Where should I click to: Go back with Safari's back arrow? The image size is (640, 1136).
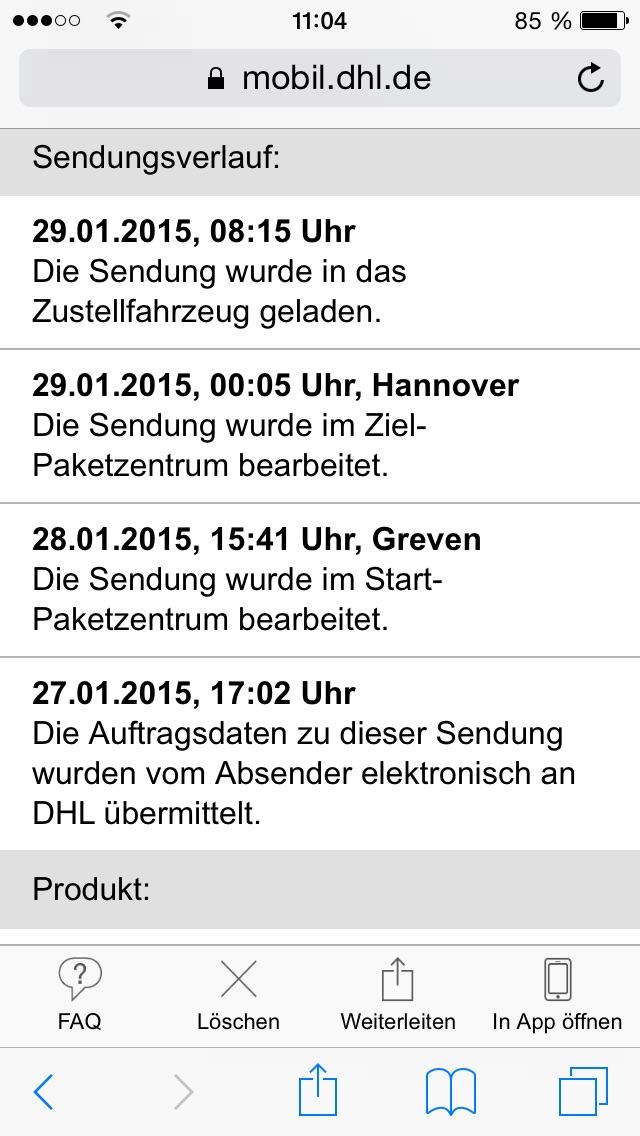[x=43, y=1092]
